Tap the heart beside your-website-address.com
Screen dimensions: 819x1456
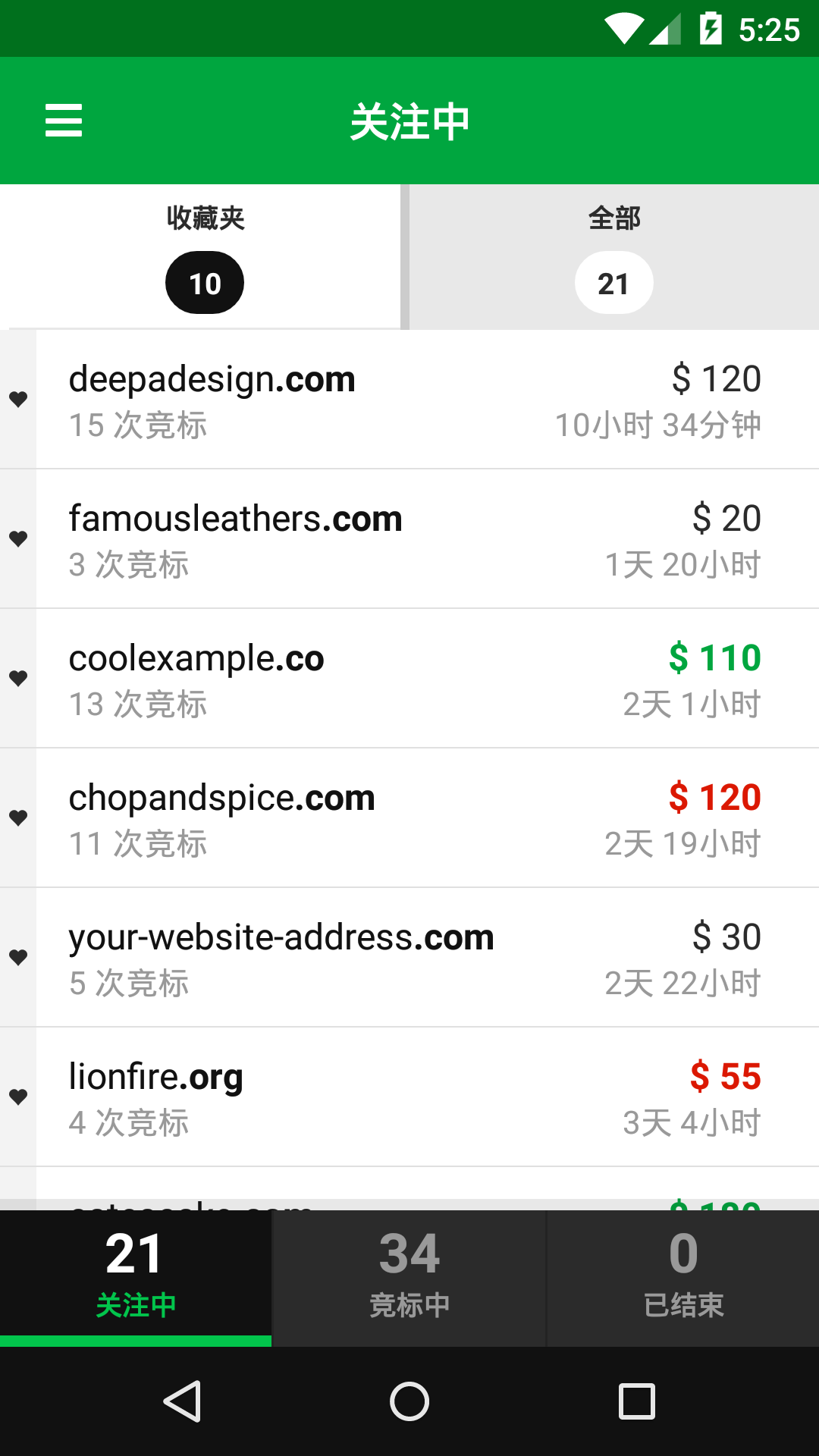[18, 957]
